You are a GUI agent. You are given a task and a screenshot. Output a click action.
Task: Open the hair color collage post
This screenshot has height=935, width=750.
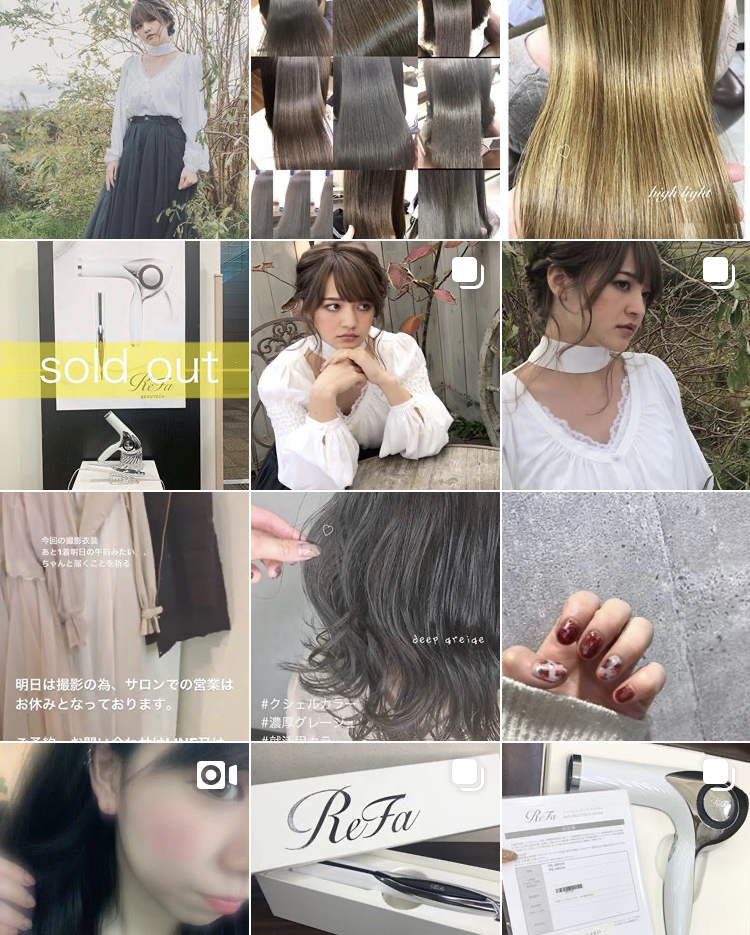pos(375,118)
